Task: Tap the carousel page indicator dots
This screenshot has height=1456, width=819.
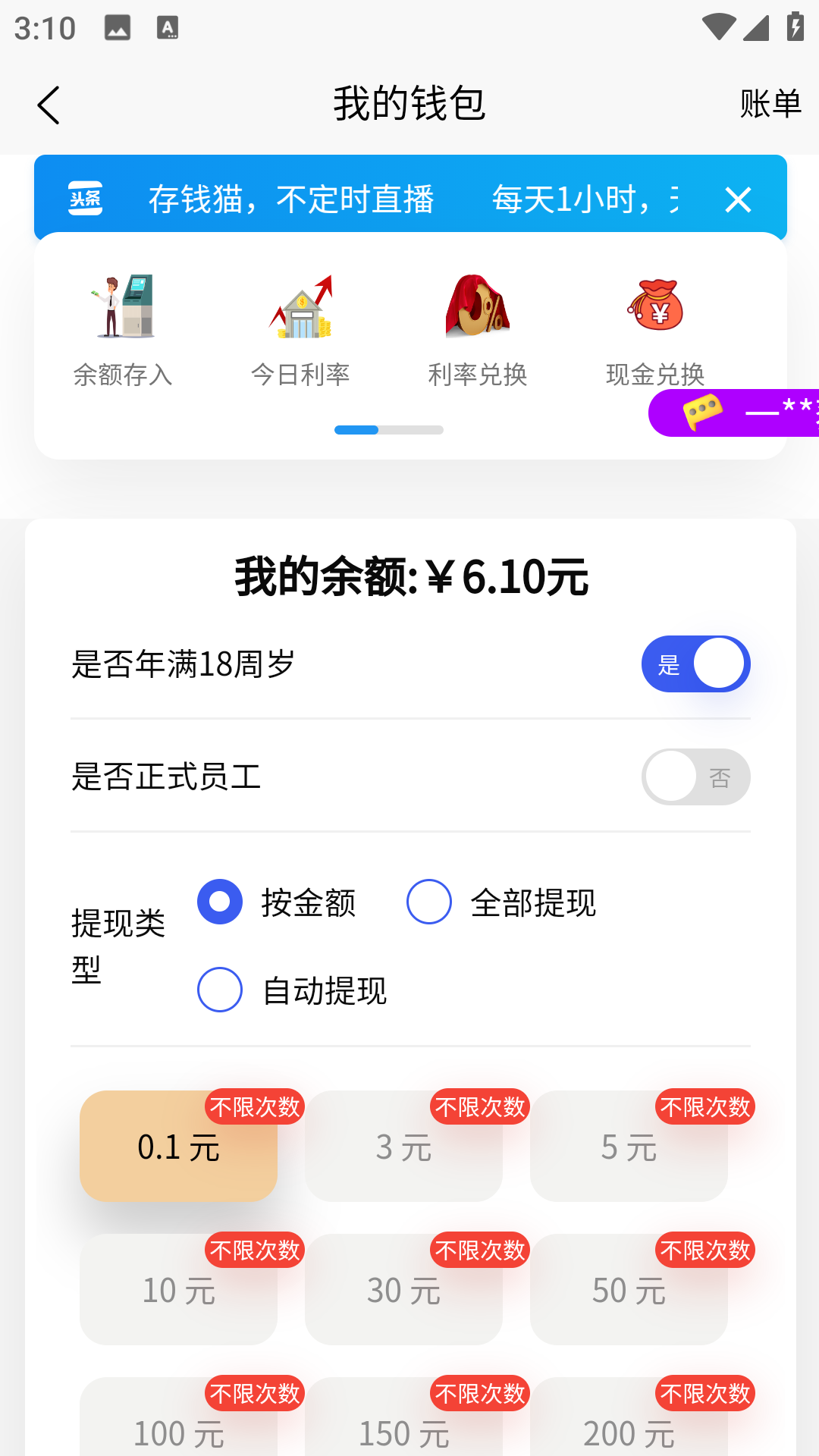Action: 389,430
